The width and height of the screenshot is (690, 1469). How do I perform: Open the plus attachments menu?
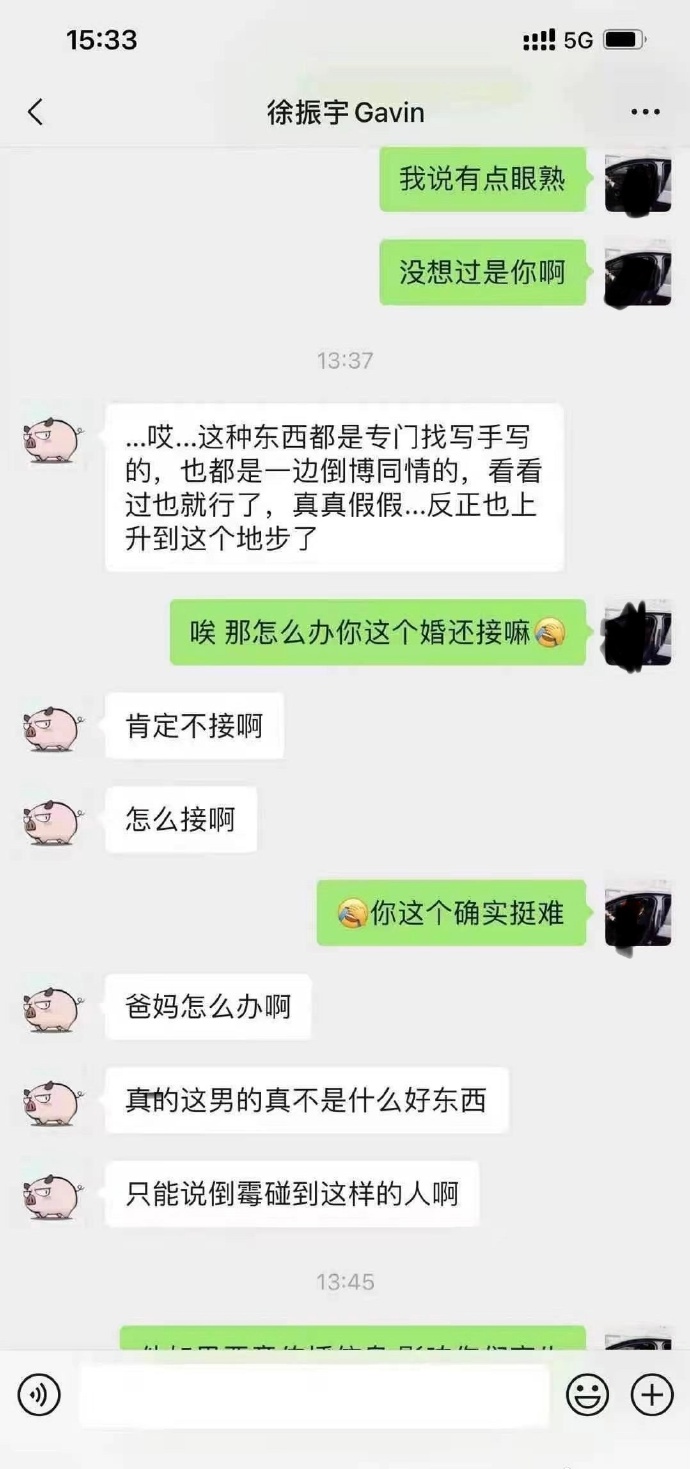[651, 1395]
